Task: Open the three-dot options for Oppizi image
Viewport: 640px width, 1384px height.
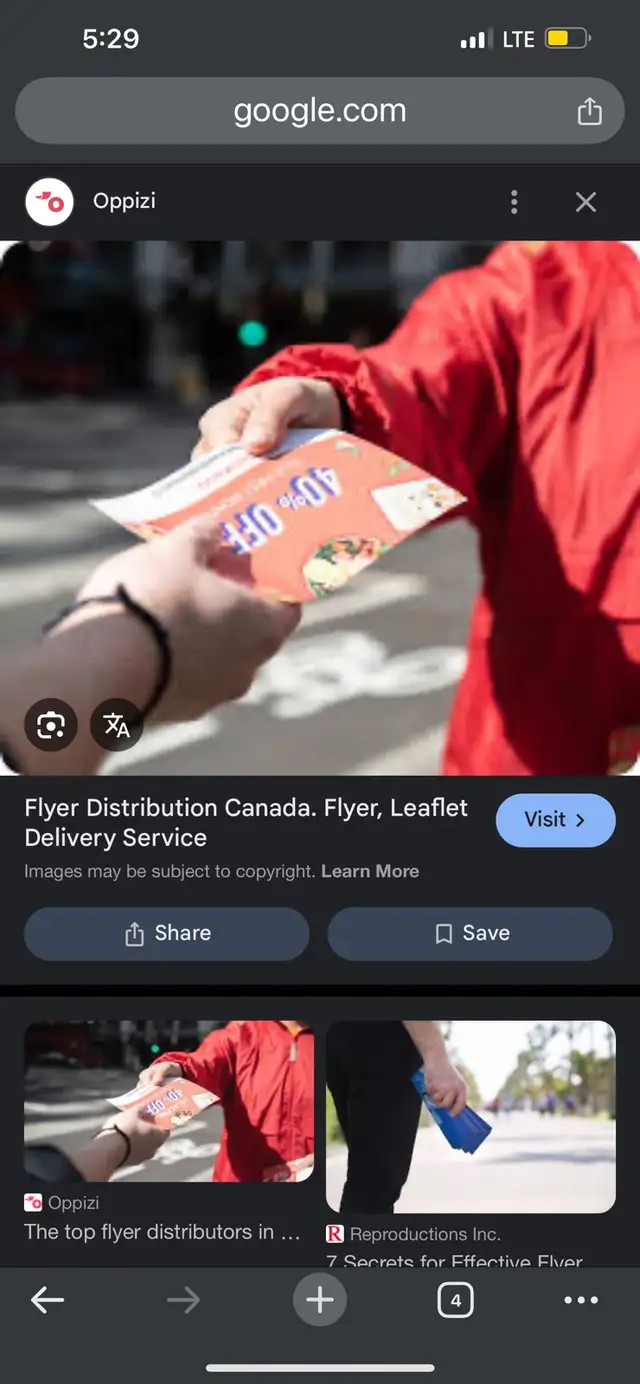Action: point(514,202)
